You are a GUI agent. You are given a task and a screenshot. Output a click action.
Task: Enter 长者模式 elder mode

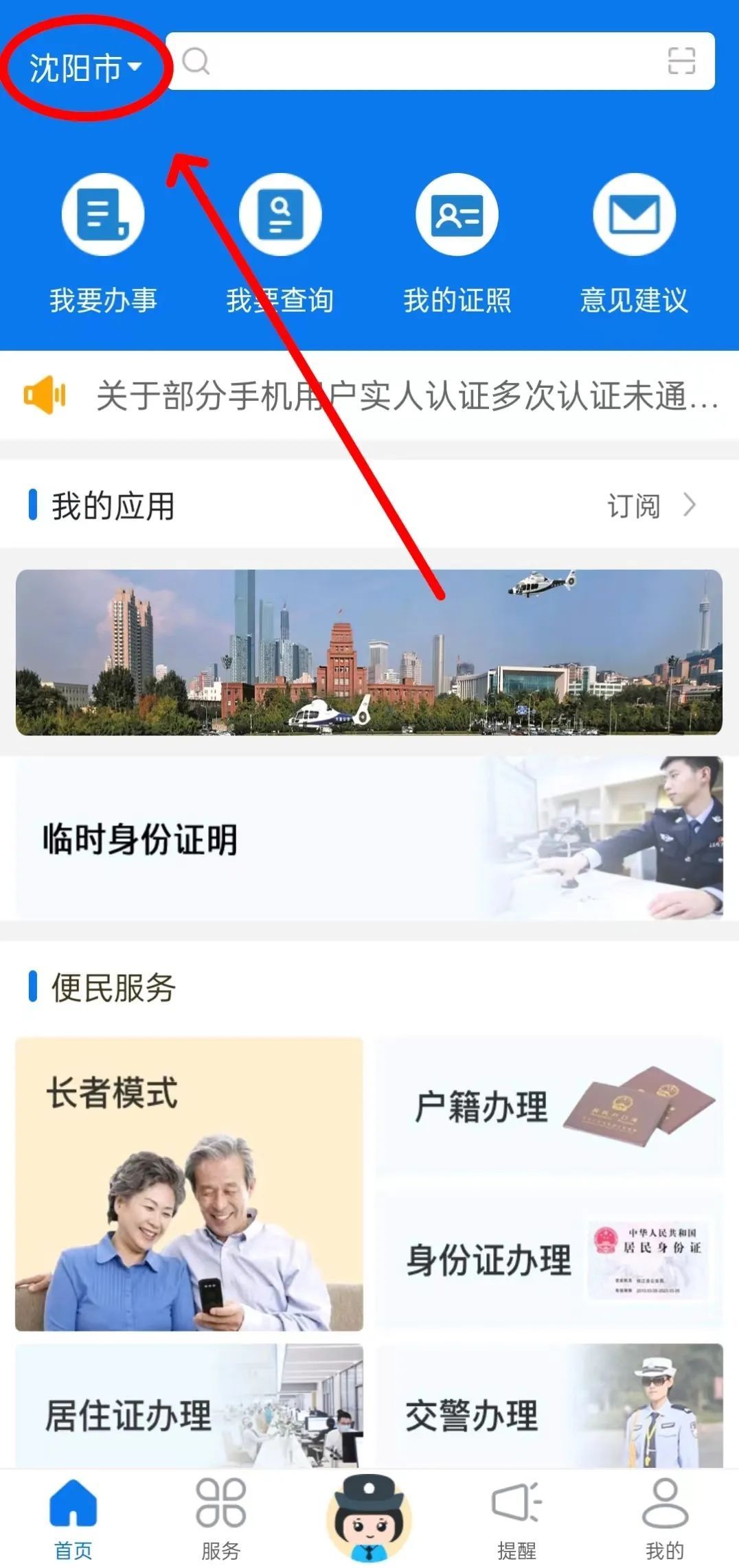189,1184
